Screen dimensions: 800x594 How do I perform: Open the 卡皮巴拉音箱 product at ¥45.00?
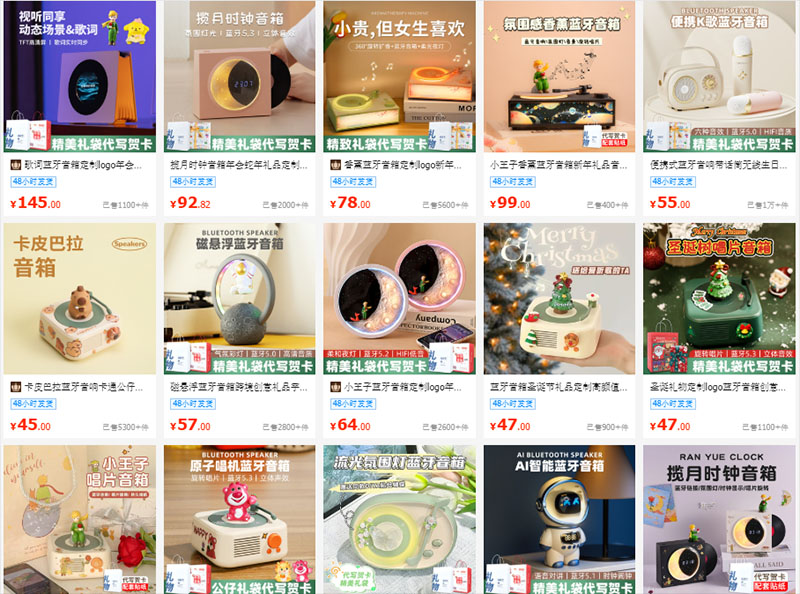pos(79,299)
